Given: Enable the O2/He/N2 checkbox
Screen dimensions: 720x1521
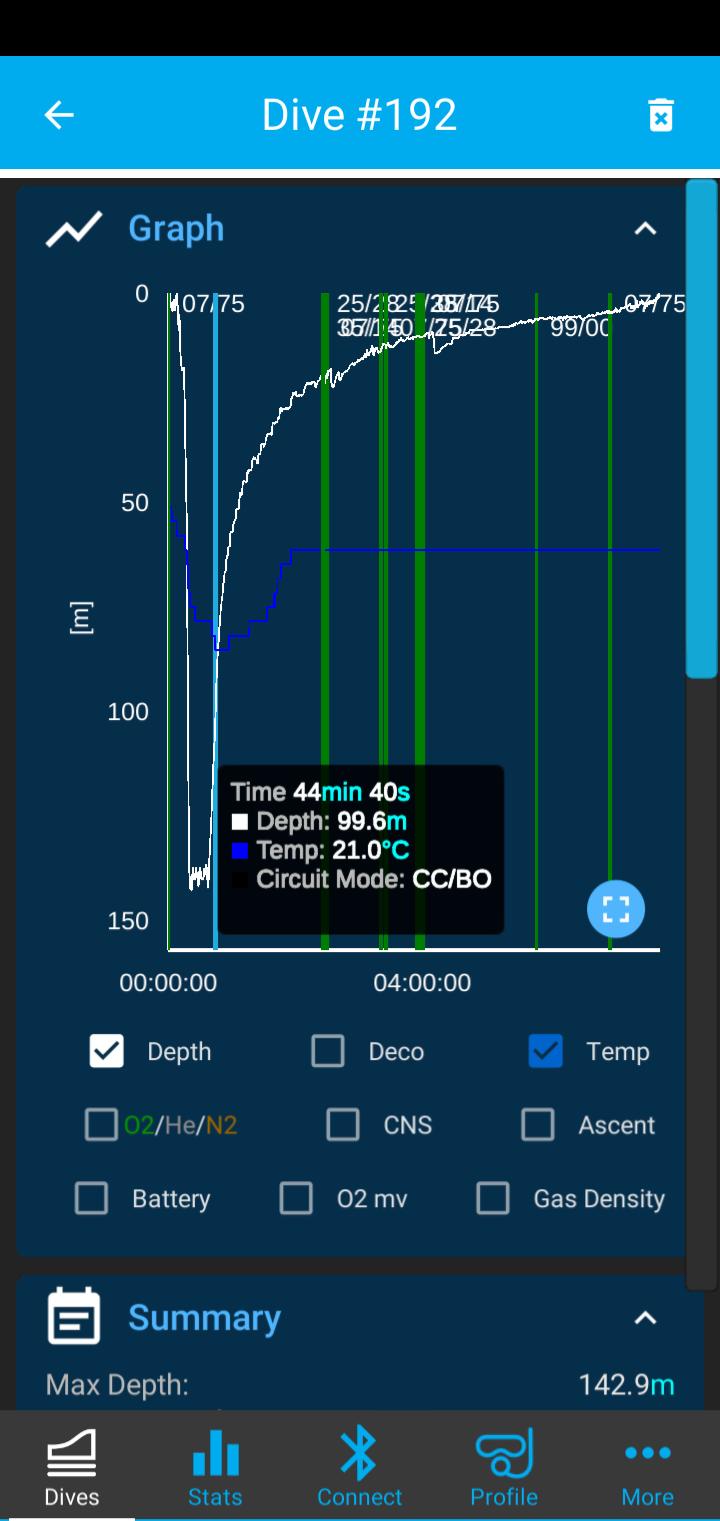Looking at the screenshot, I should point(101,1125).
